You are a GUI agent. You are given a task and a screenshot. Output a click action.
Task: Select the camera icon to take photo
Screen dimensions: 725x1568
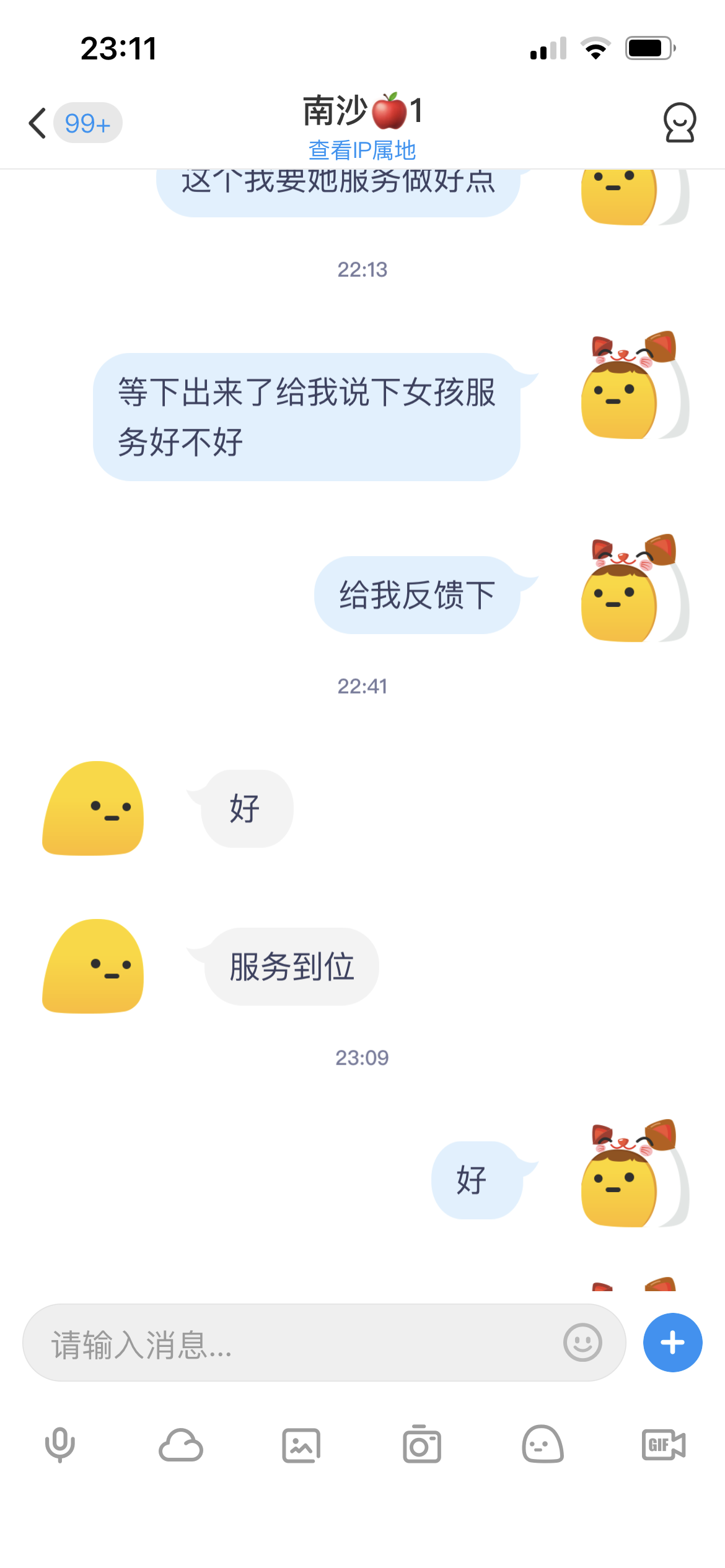pos(423,1445)
